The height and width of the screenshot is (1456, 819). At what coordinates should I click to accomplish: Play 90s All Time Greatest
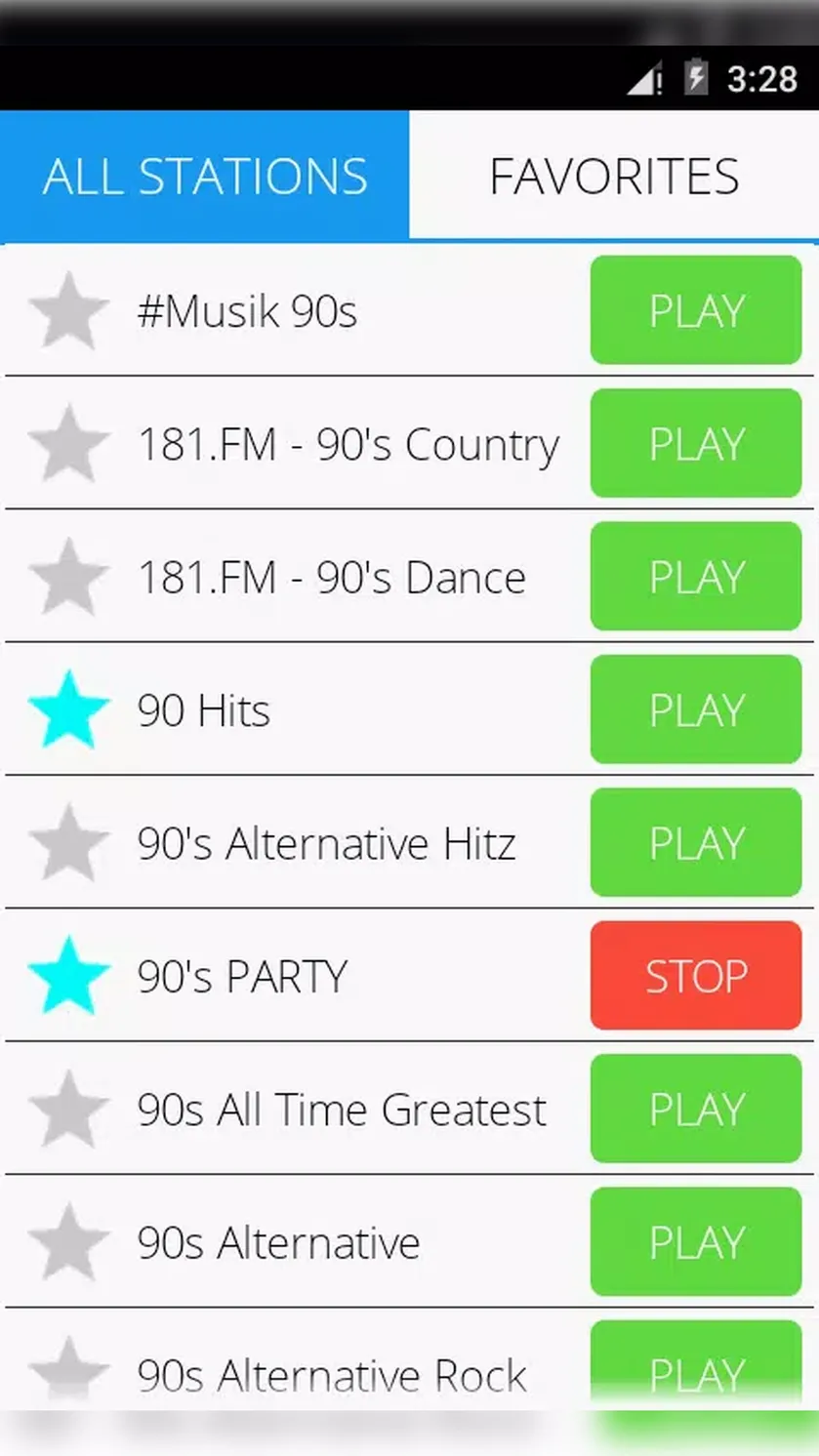[696, 1109]
